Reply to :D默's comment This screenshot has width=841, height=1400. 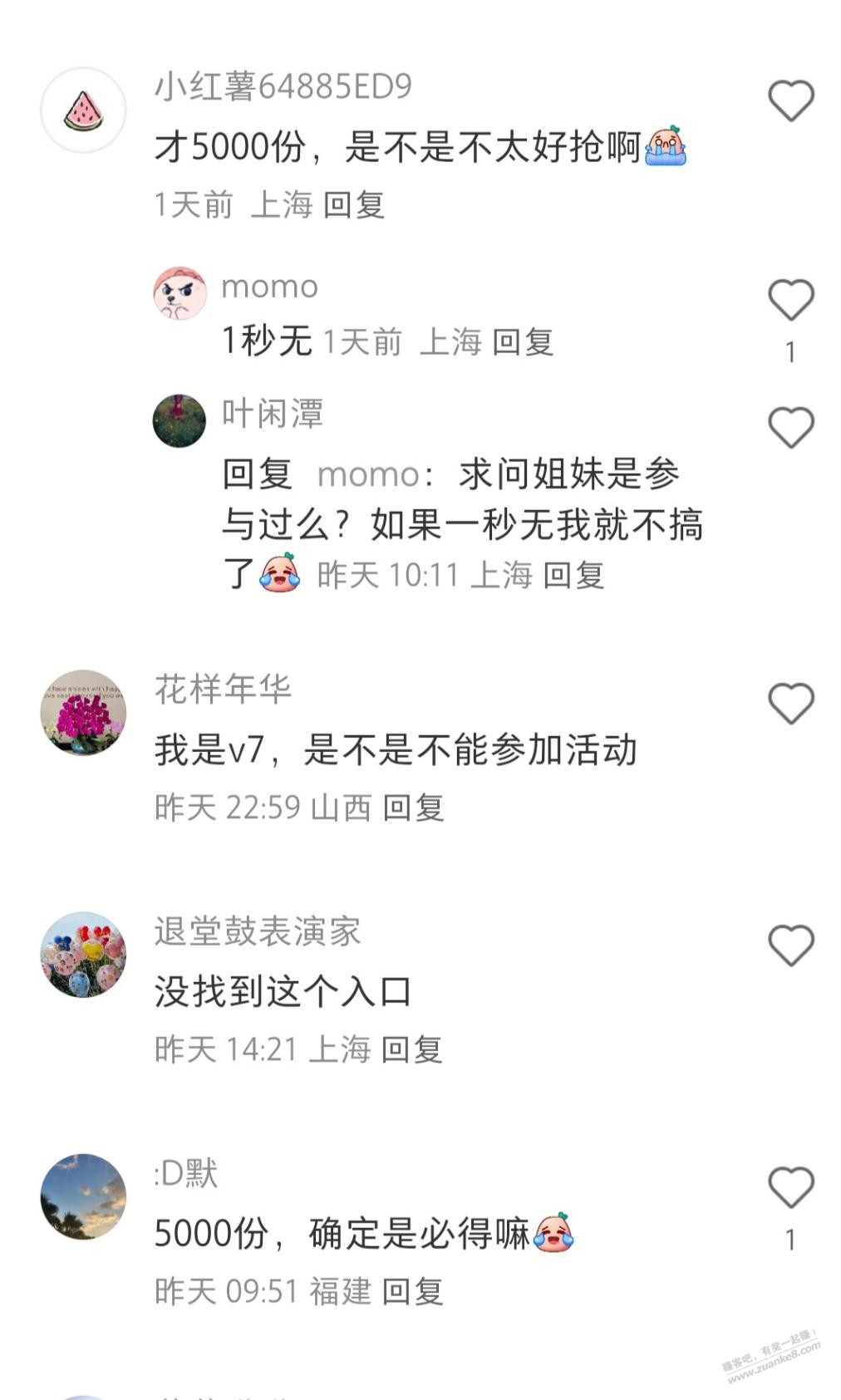[x=412, y=1291]
